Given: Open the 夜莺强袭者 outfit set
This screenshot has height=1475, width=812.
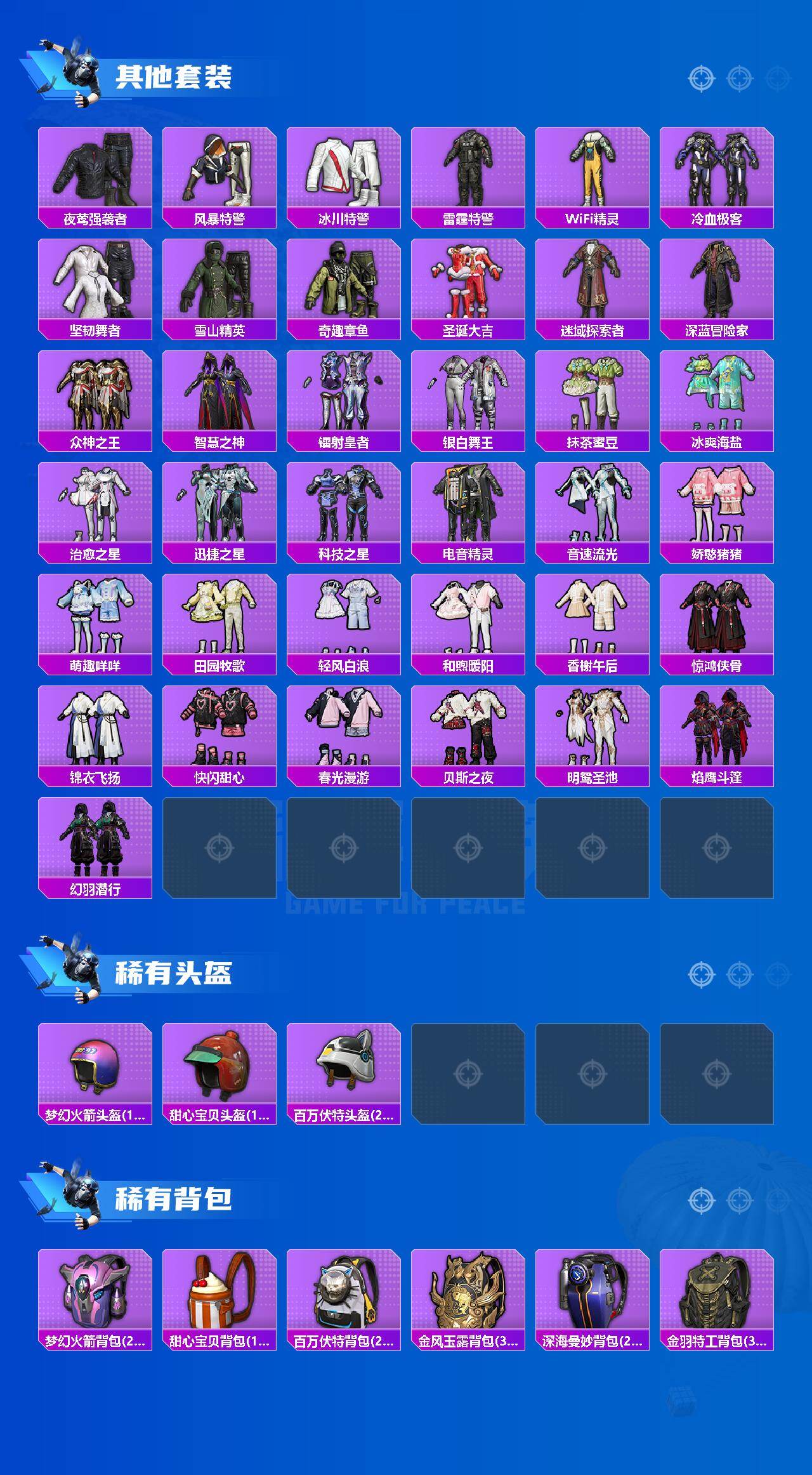Looking at the screenshot, I should pos(95,171).
